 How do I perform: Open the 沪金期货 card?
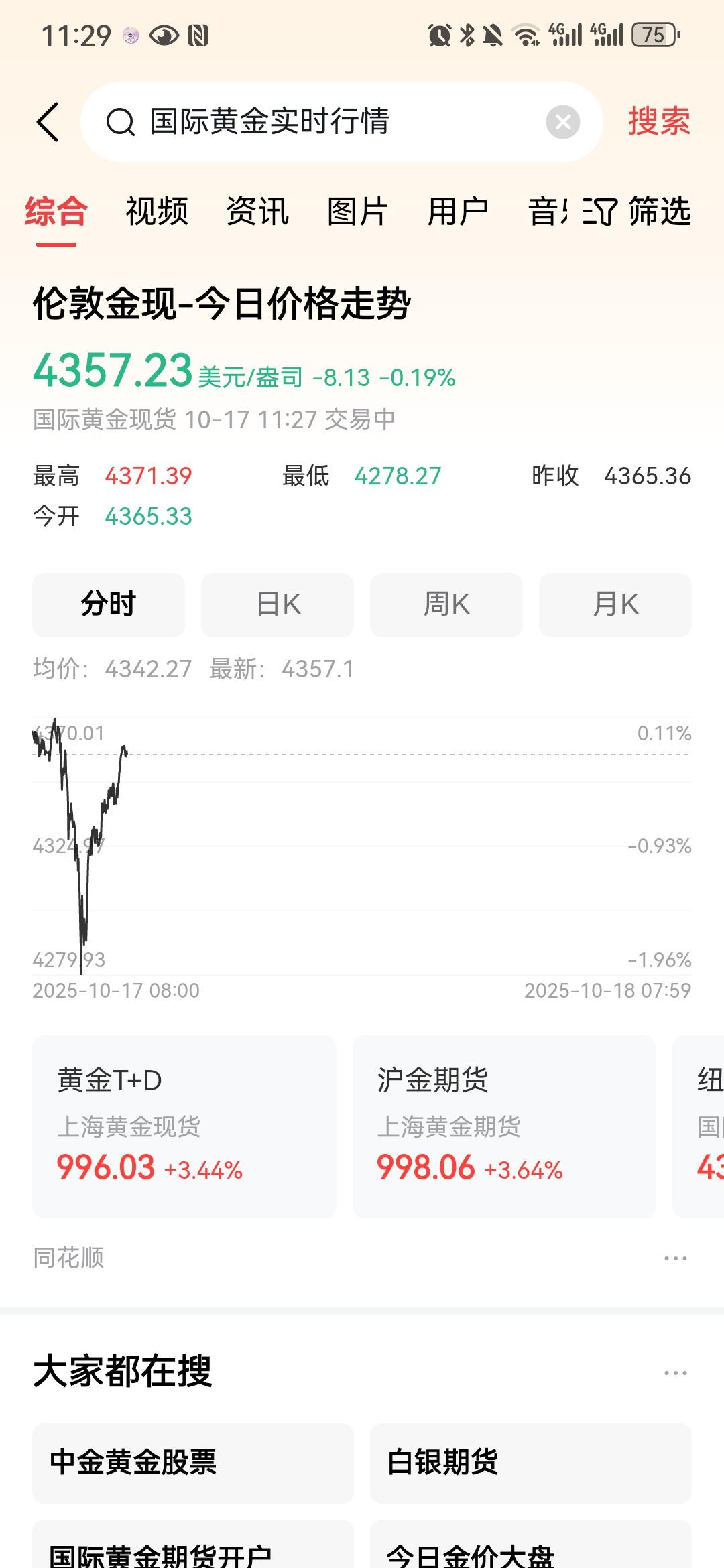504,1126
